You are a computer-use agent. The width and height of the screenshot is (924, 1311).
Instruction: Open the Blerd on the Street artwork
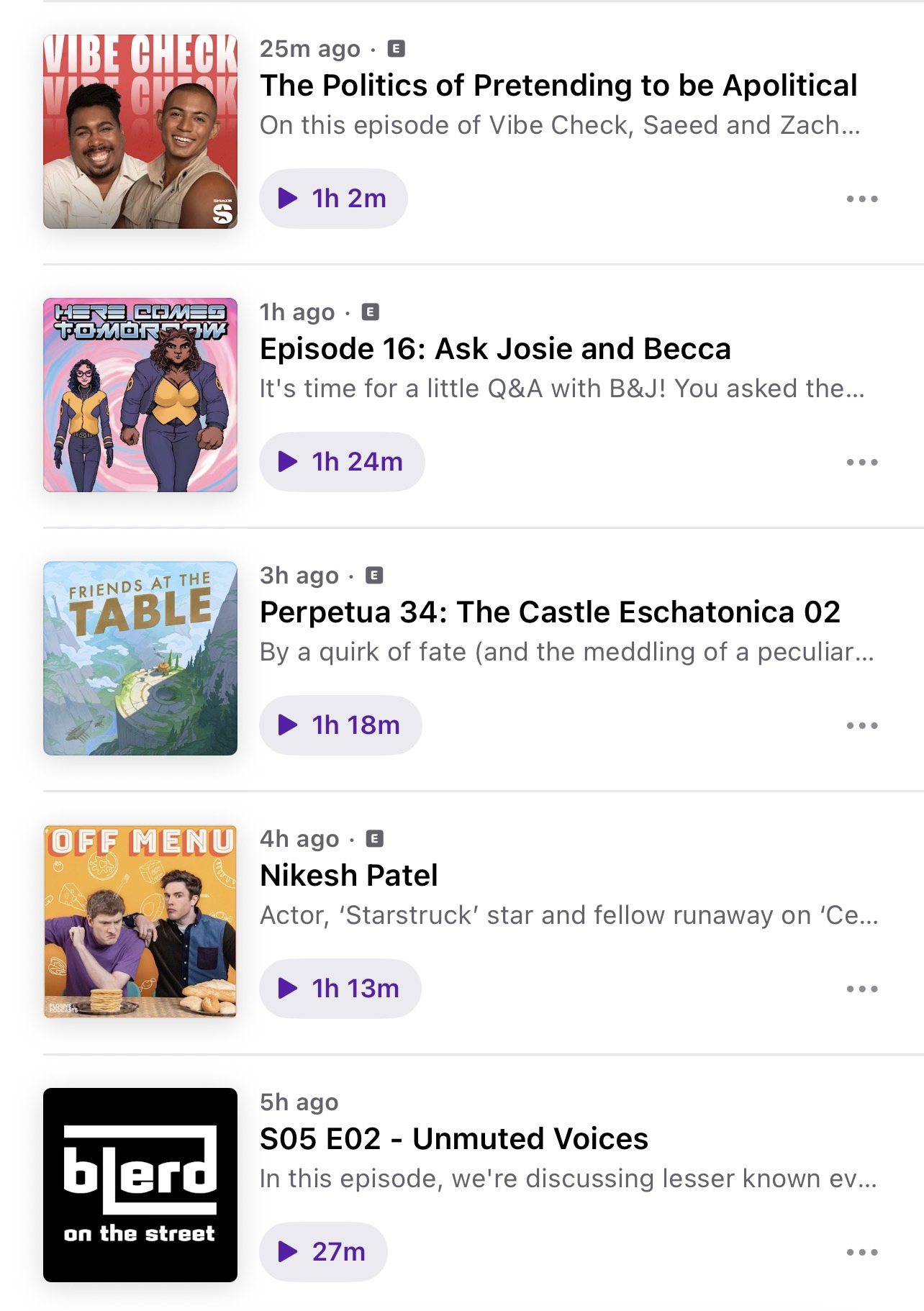click(140, 1185)
